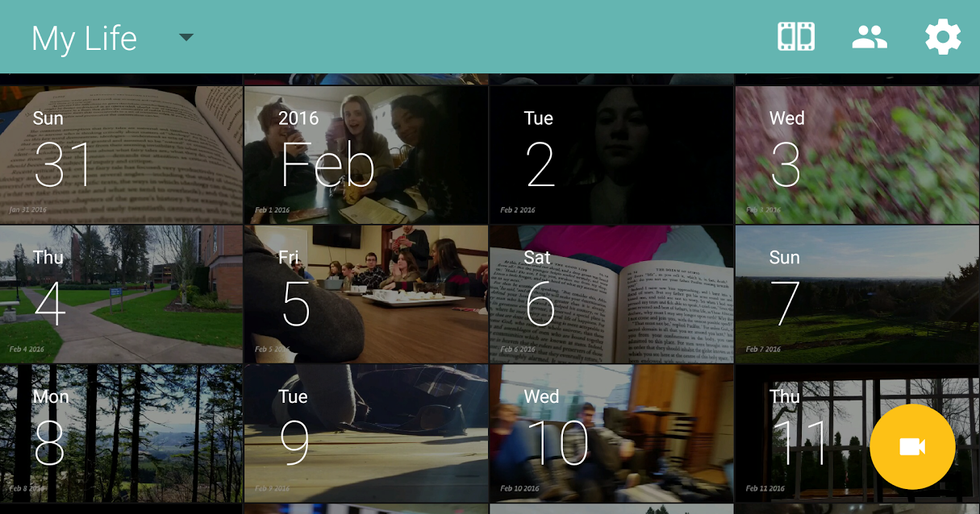The height and width of the screenshot is (514, 980).
Task: Open the 2016 Feb first-day entry
Action: [x=365, y=154]
